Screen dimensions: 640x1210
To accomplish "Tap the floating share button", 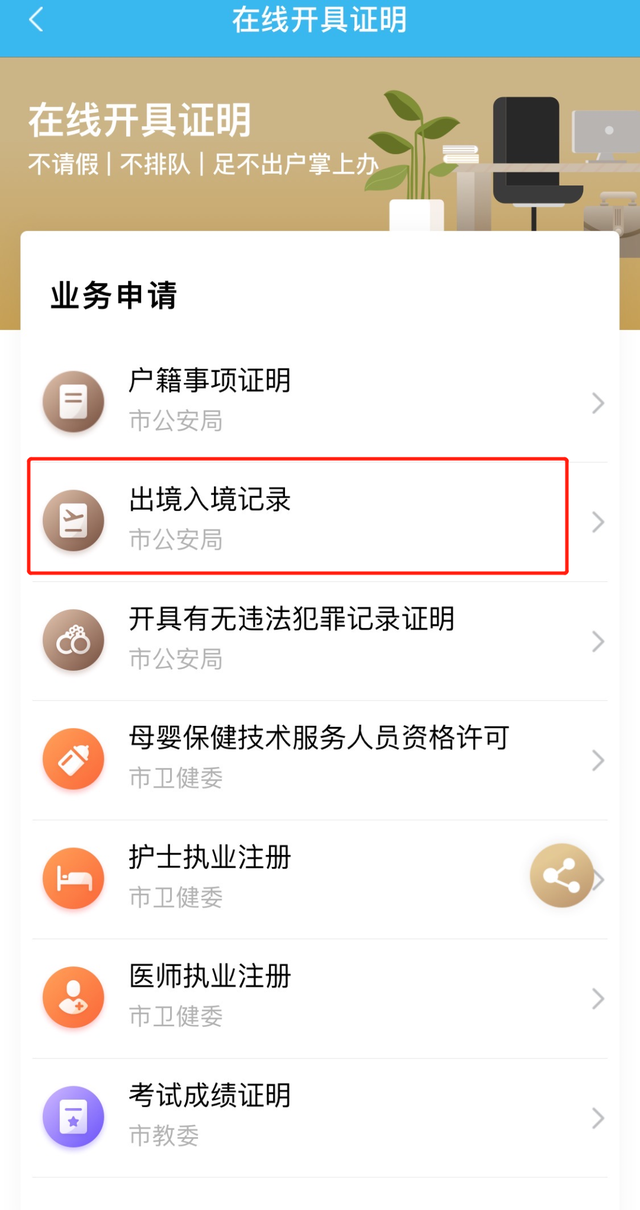I will [561, 876].
